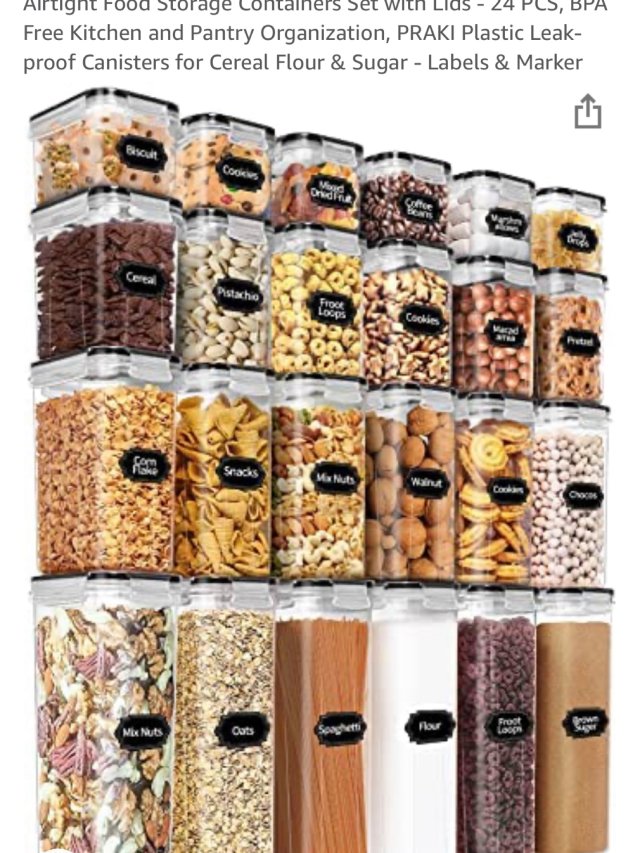Screen dimensions: 640x853
Task: Share this product listing
Action: (588, 112)
